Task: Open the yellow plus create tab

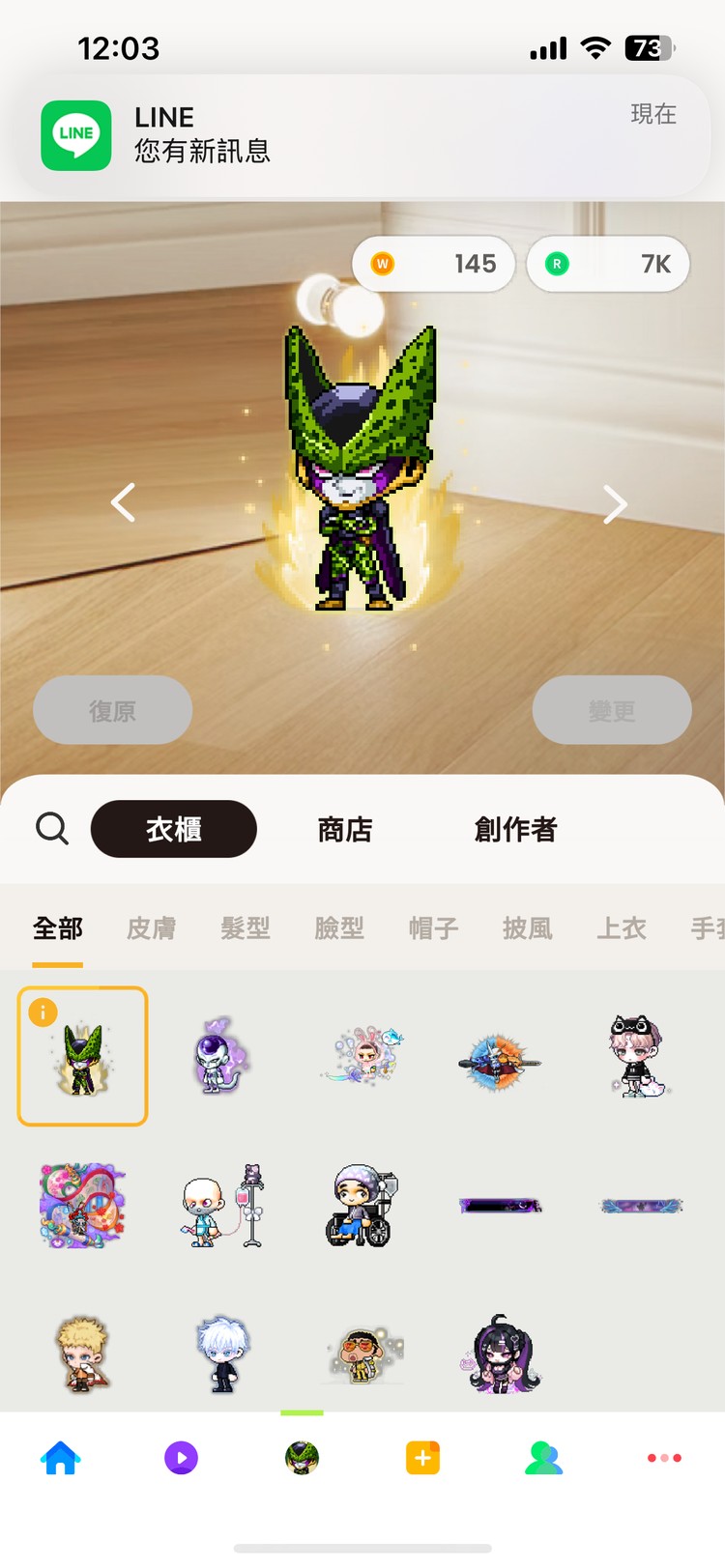Action: [422, 1458]
